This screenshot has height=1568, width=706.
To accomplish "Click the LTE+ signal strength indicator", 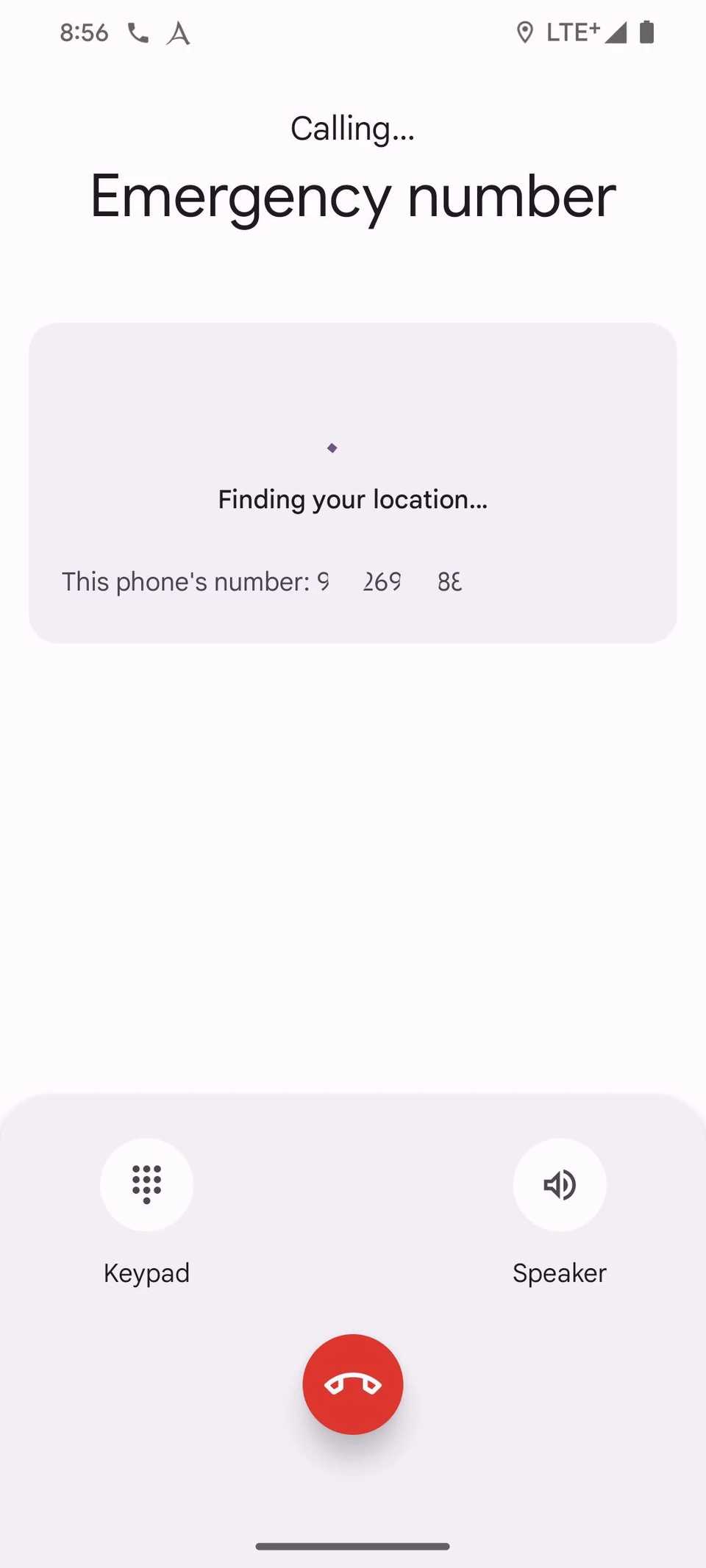I will point(618,32).
